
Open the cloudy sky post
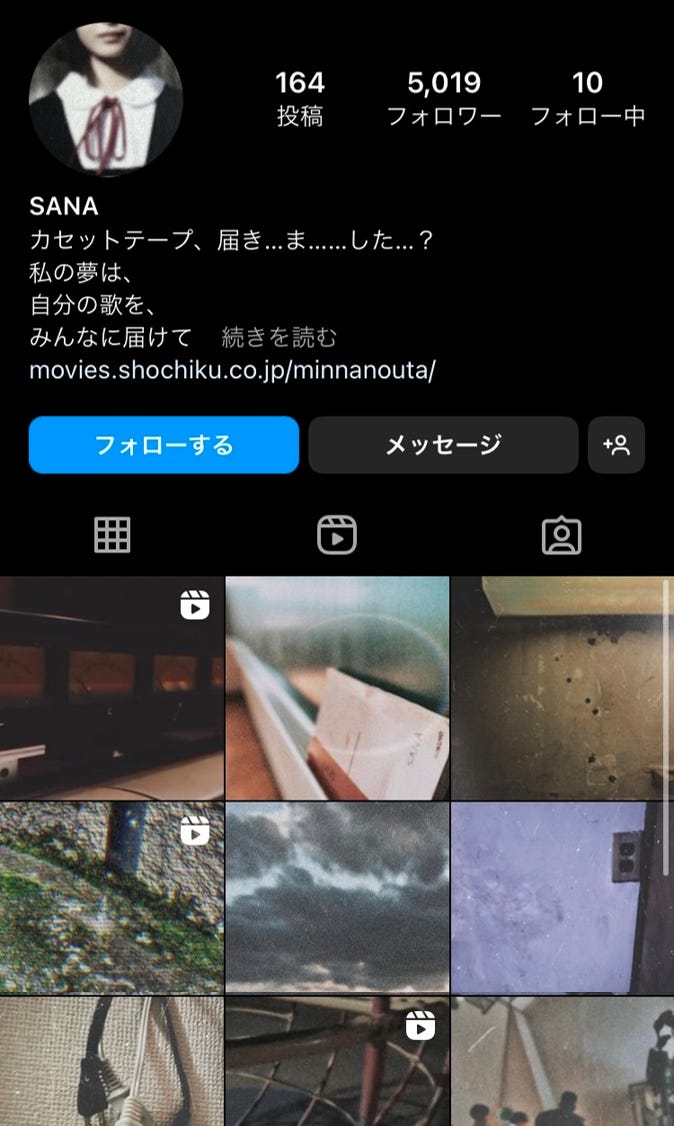[337, 896]
